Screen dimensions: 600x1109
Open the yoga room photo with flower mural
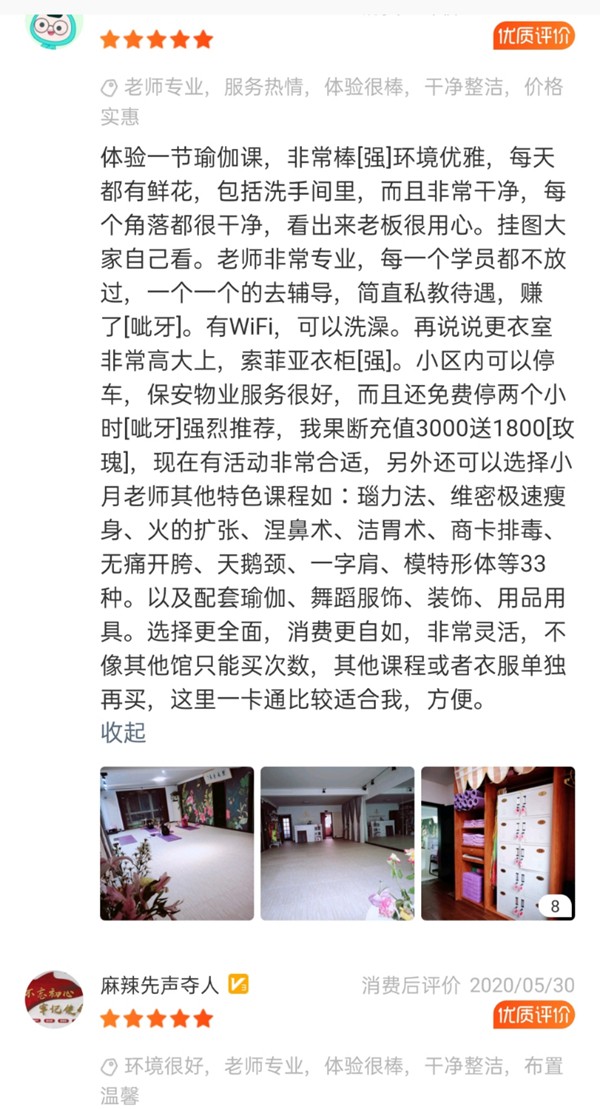click(x=177, y=843)
